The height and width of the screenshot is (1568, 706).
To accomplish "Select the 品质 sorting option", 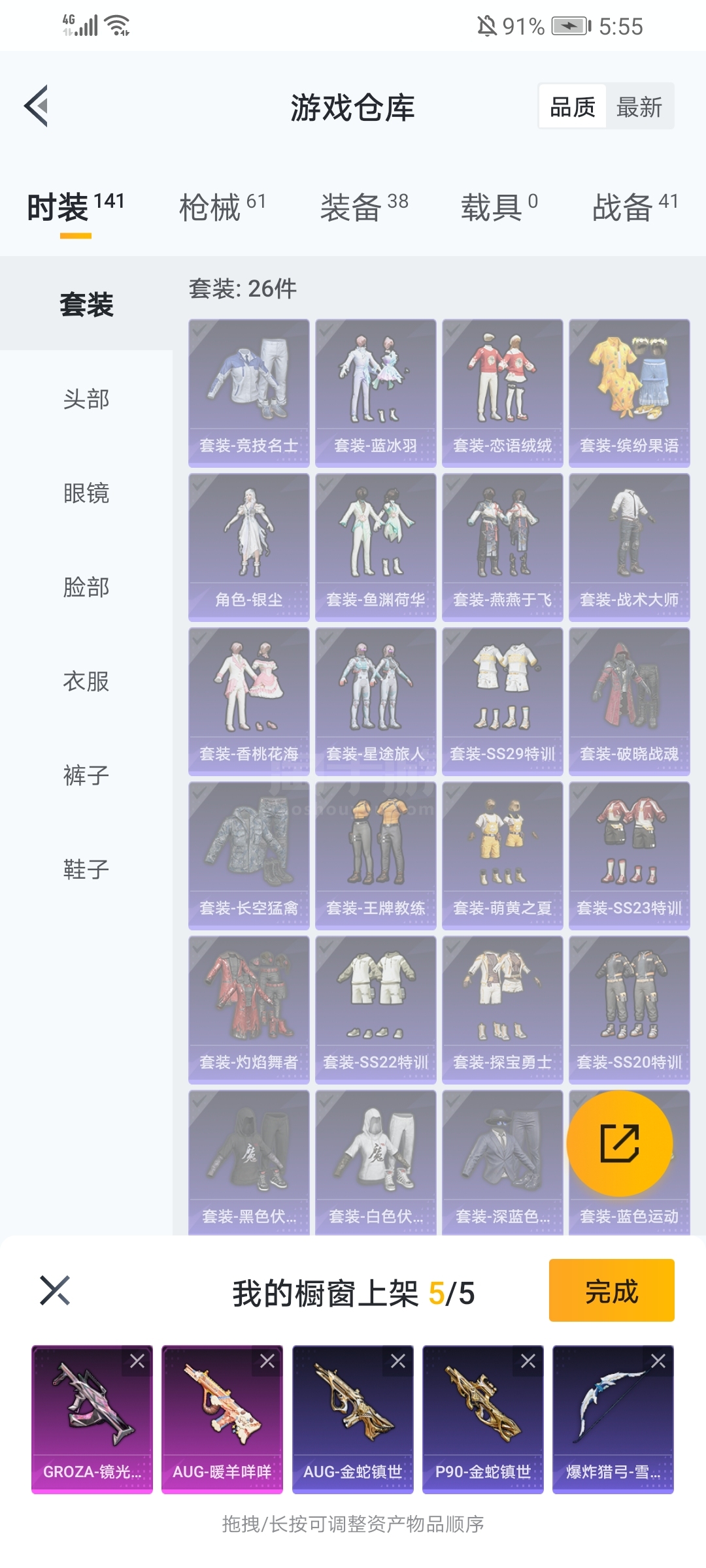I will tap(573, 106).
